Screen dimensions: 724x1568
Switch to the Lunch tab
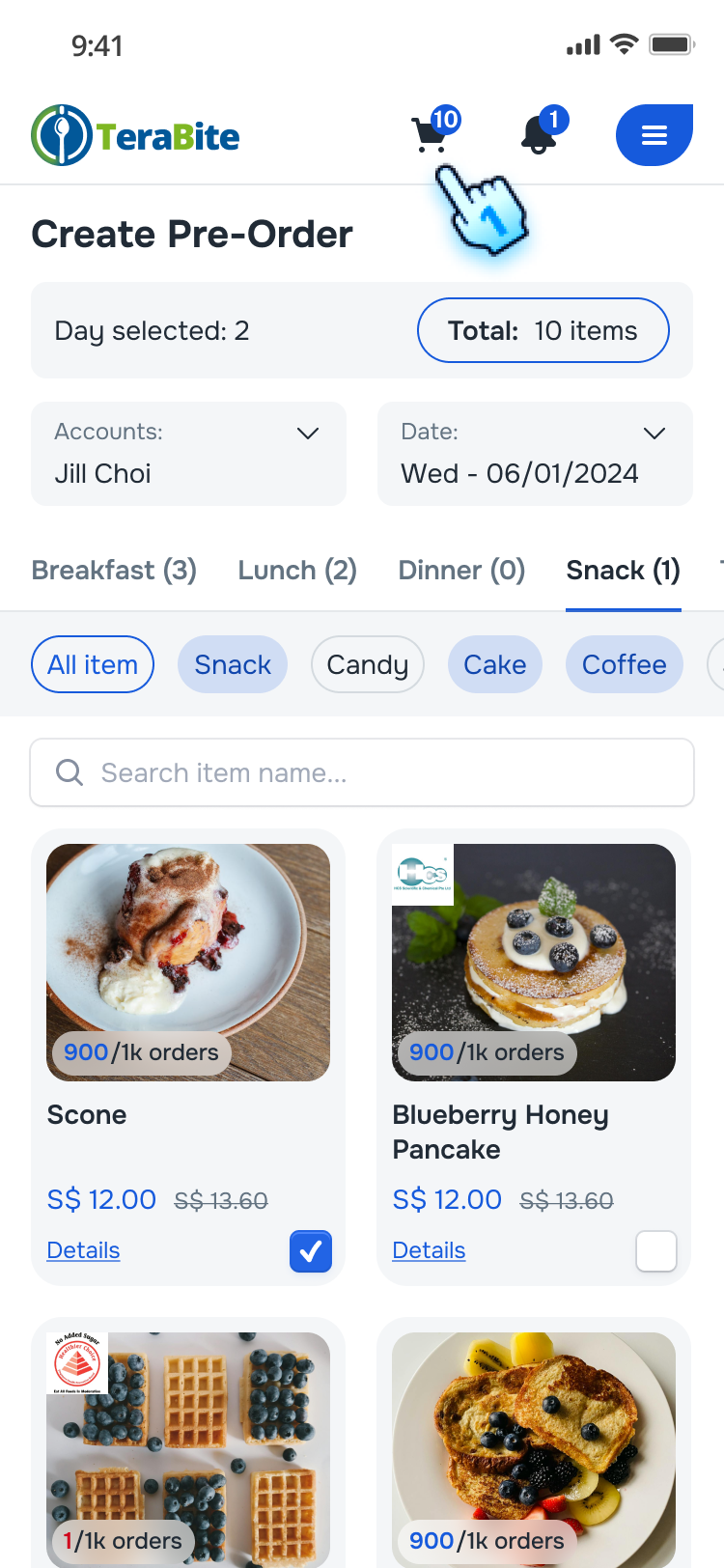tap(297, 571)
